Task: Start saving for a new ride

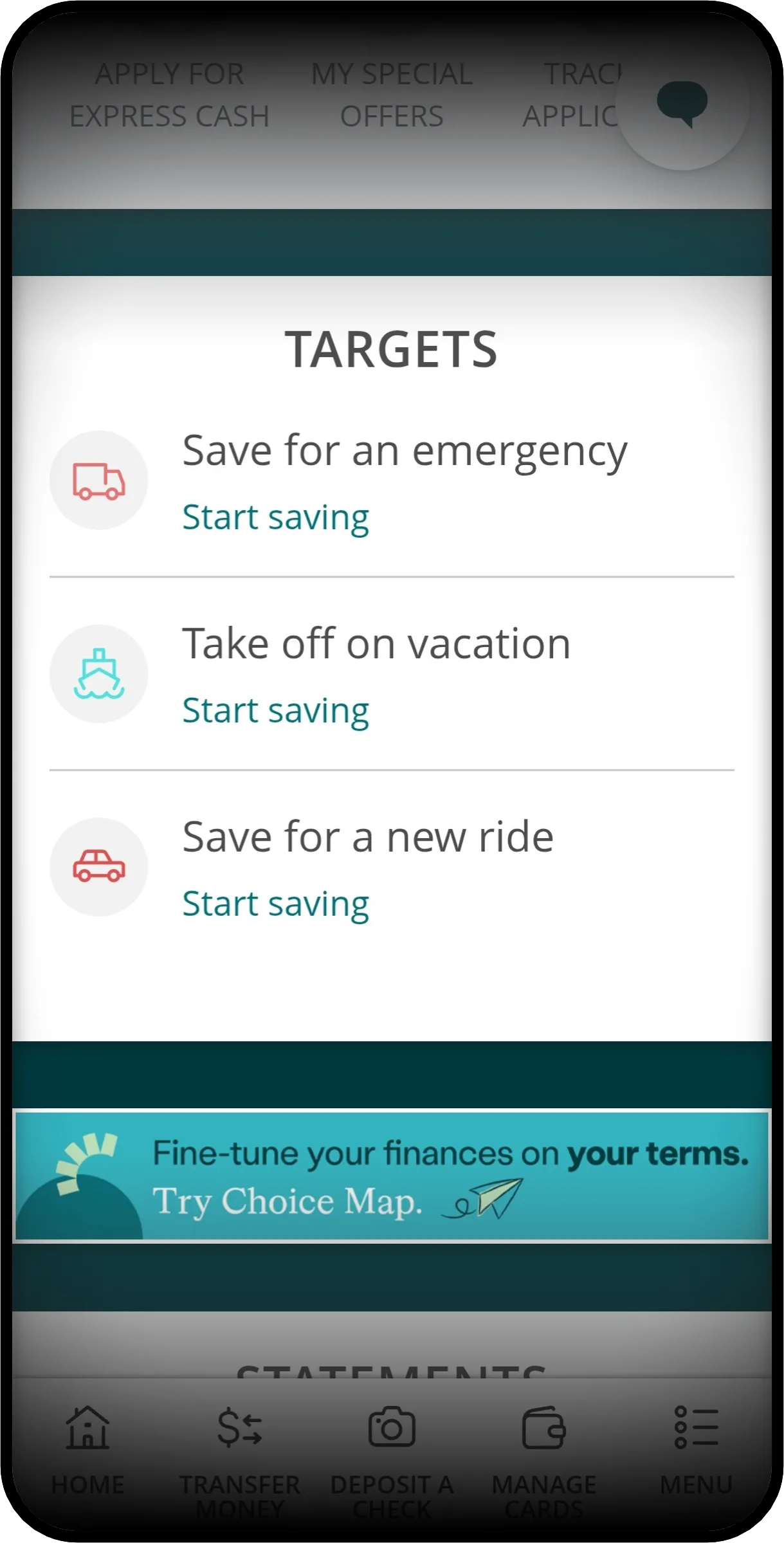Action: pyautogui.click(x=276, y=903)
